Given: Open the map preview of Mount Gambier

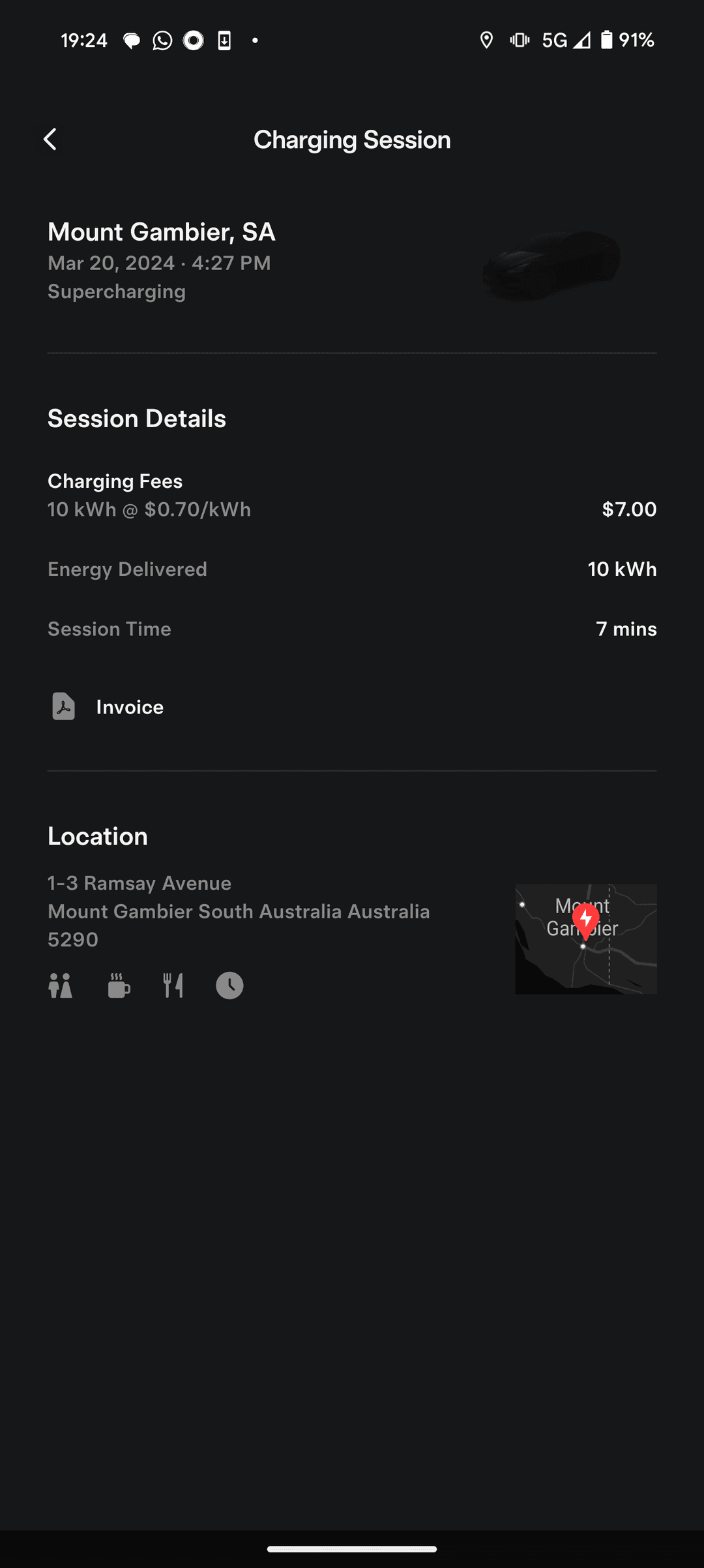Looking at the screenshot, I should pyautogui.click(x=585, y=939).
